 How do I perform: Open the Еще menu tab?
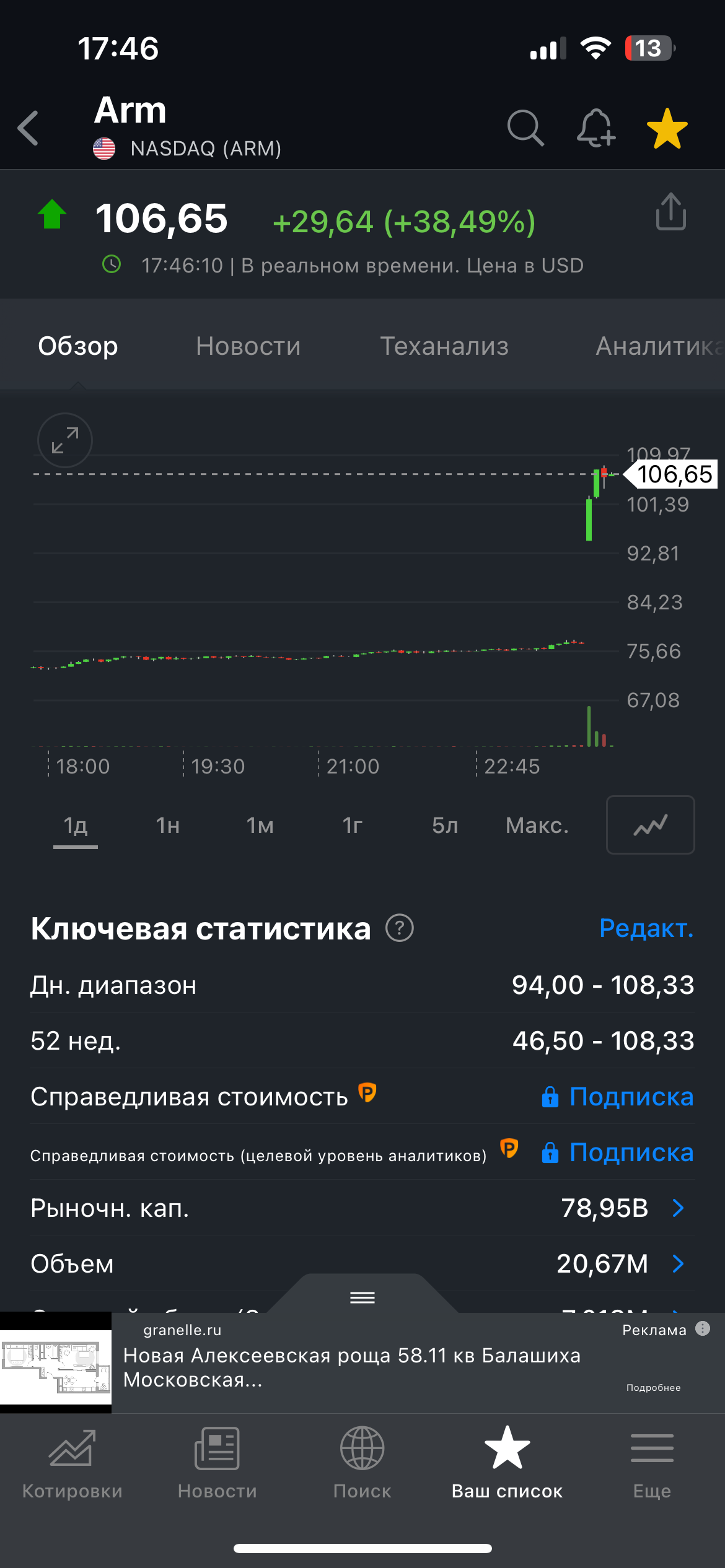[x=652, y=1463]
